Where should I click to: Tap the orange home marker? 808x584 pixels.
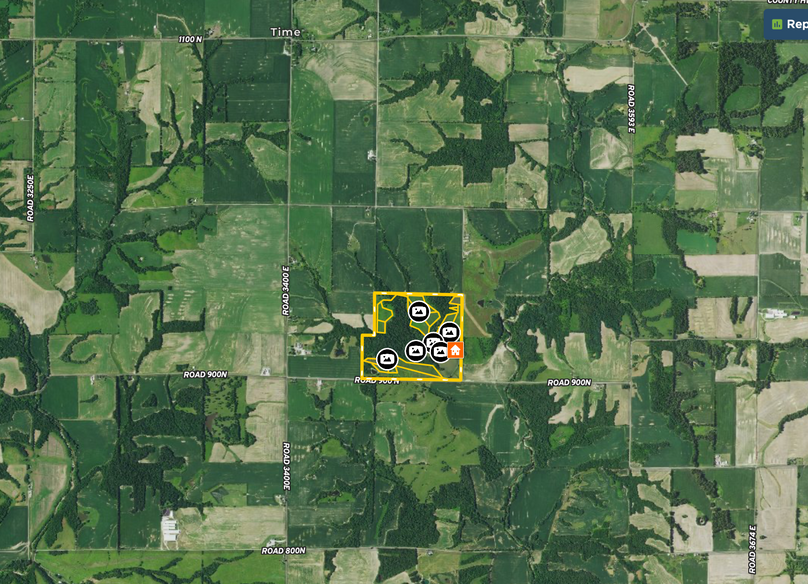(x=455, y=350)
